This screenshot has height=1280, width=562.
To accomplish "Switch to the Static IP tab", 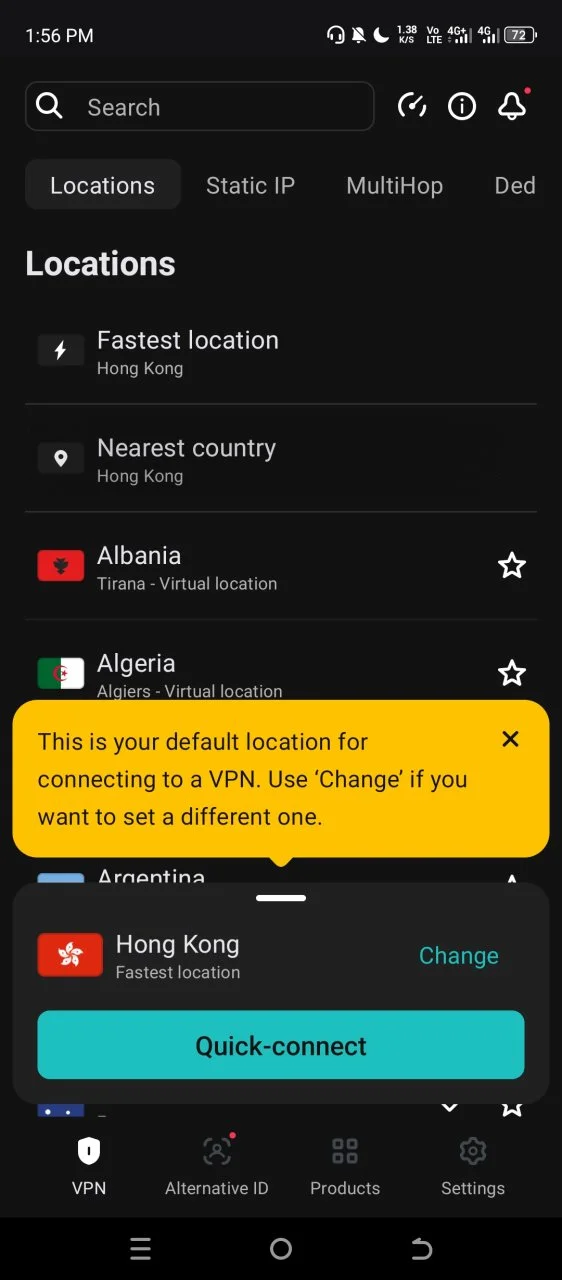I will pos(250,185).
